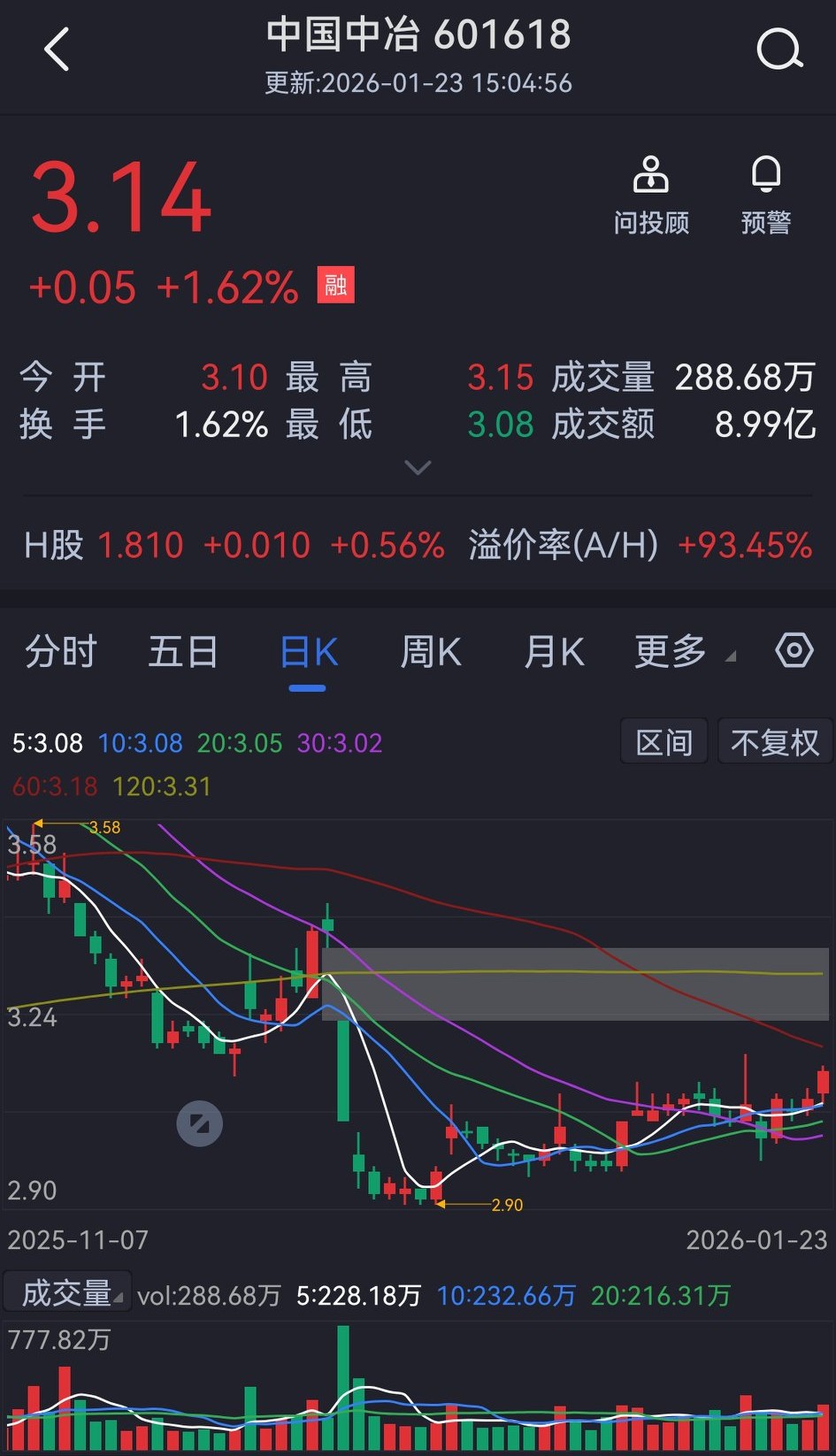Tap the 区间 range statistics button
This screenshot has height=1456, width=836.
coord(664,742)
